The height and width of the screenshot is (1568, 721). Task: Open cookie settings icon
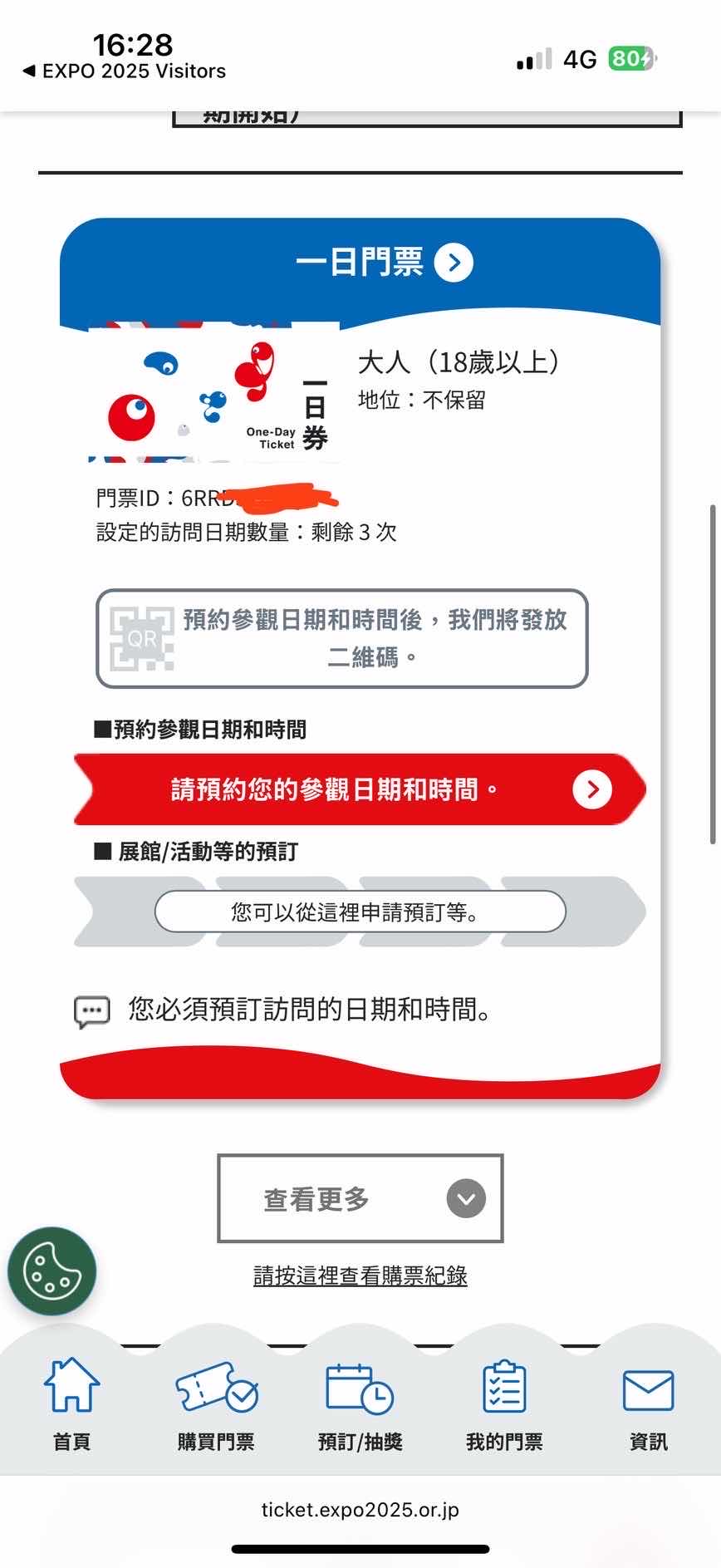click(51, 1271)
